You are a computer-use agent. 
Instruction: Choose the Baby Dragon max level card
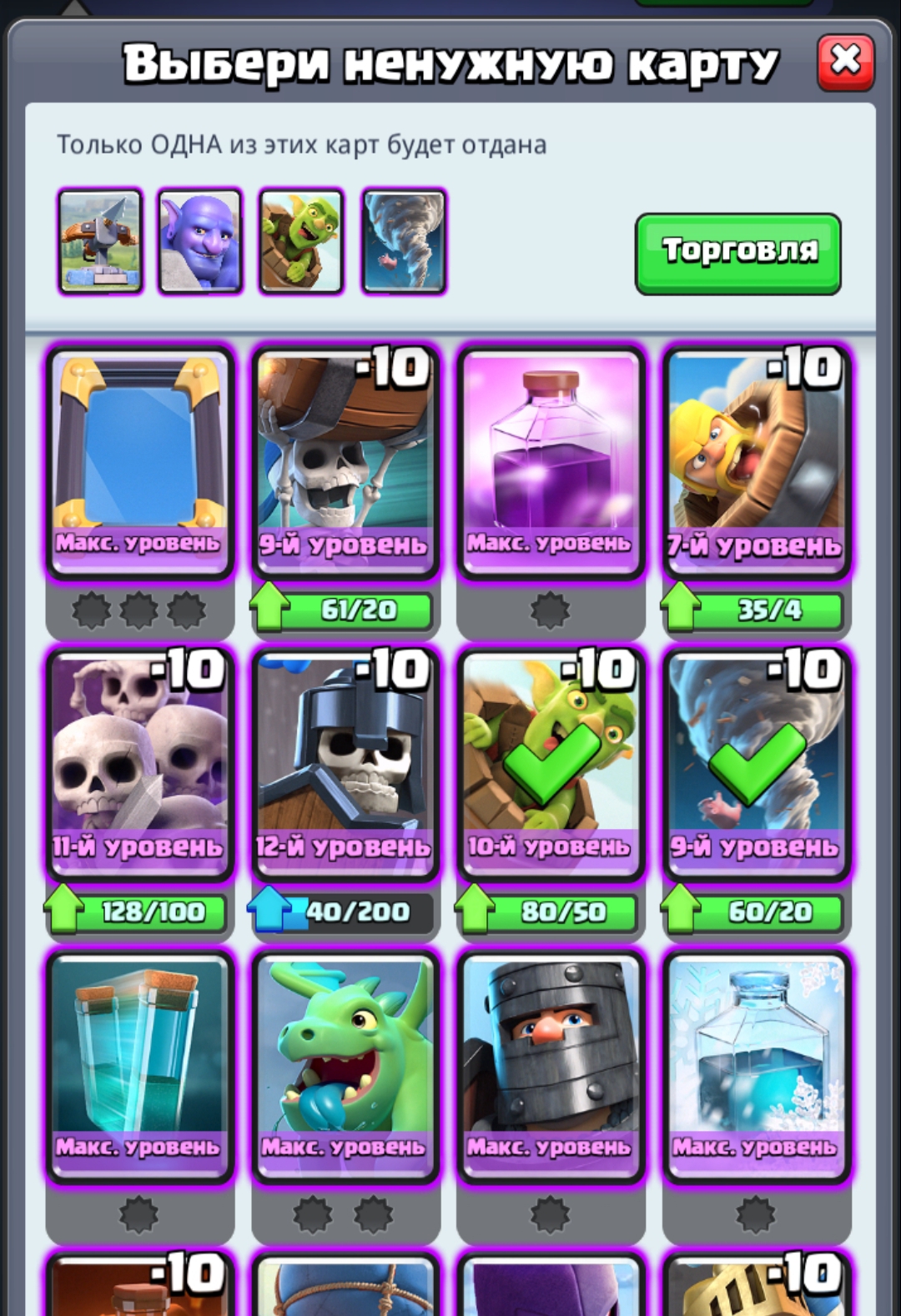(x=345, y=1065)
